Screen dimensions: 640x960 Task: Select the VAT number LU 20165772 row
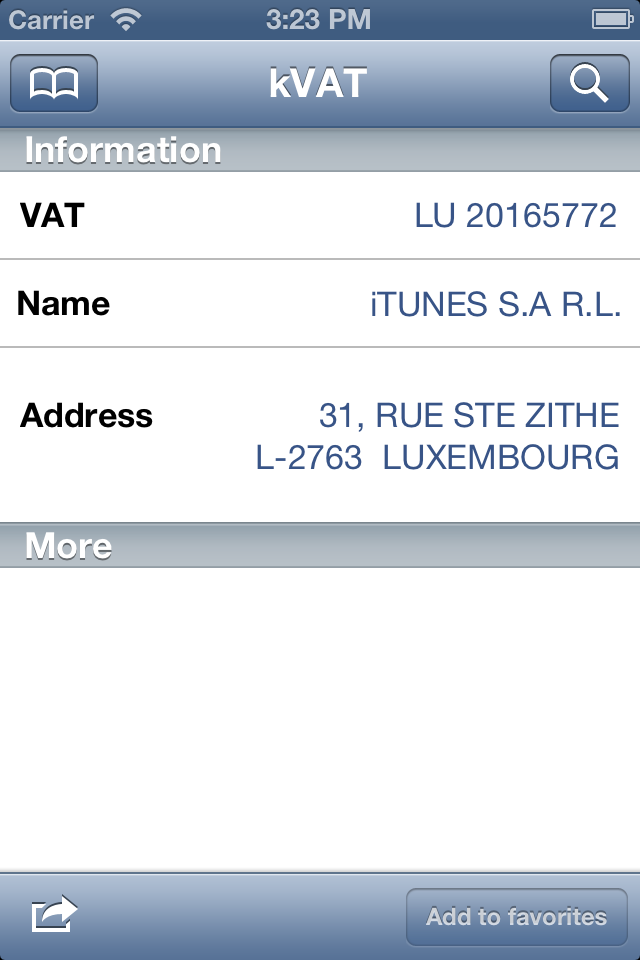click(320, 215)
